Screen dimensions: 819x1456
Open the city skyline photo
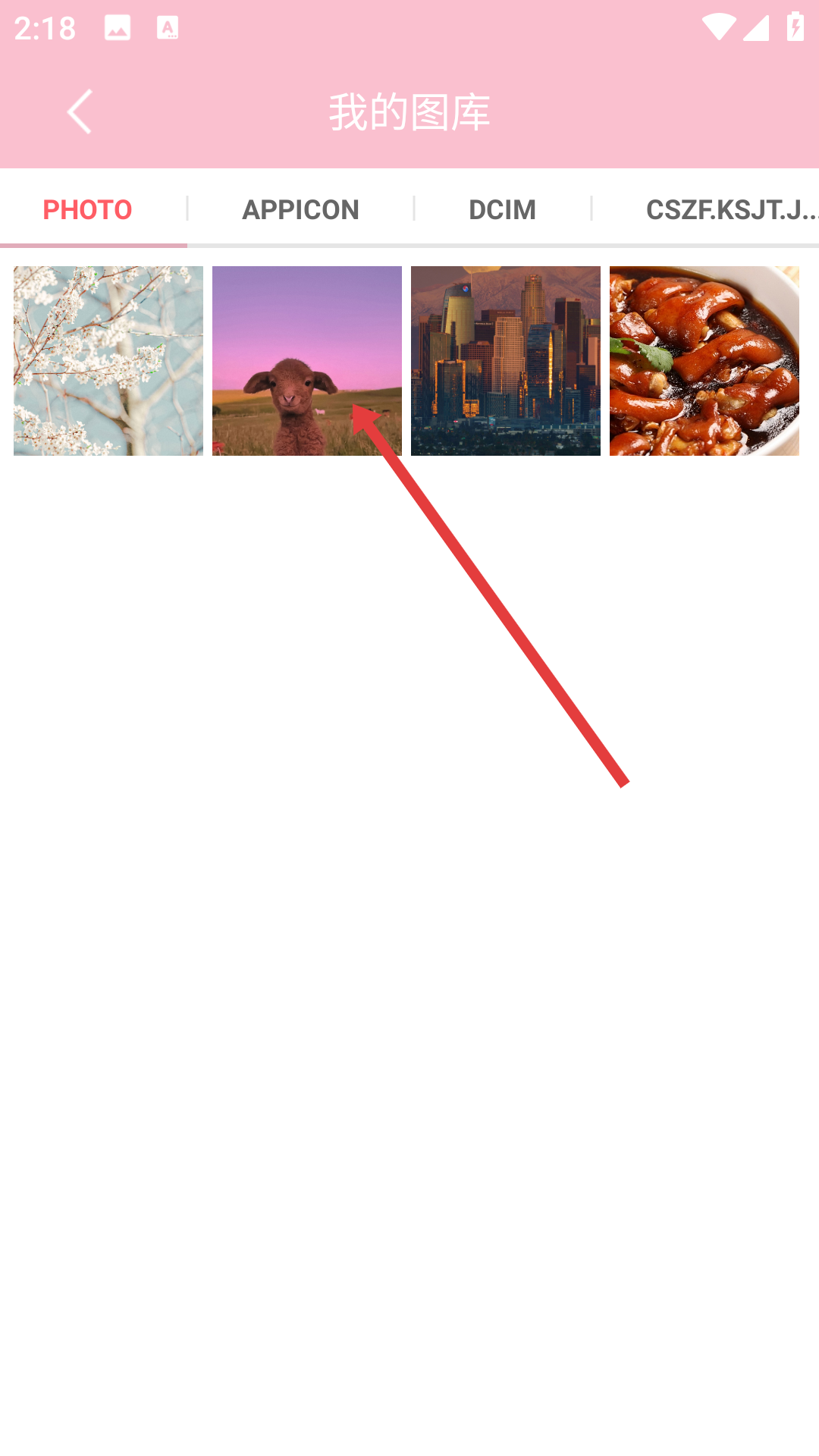(506, 361)
